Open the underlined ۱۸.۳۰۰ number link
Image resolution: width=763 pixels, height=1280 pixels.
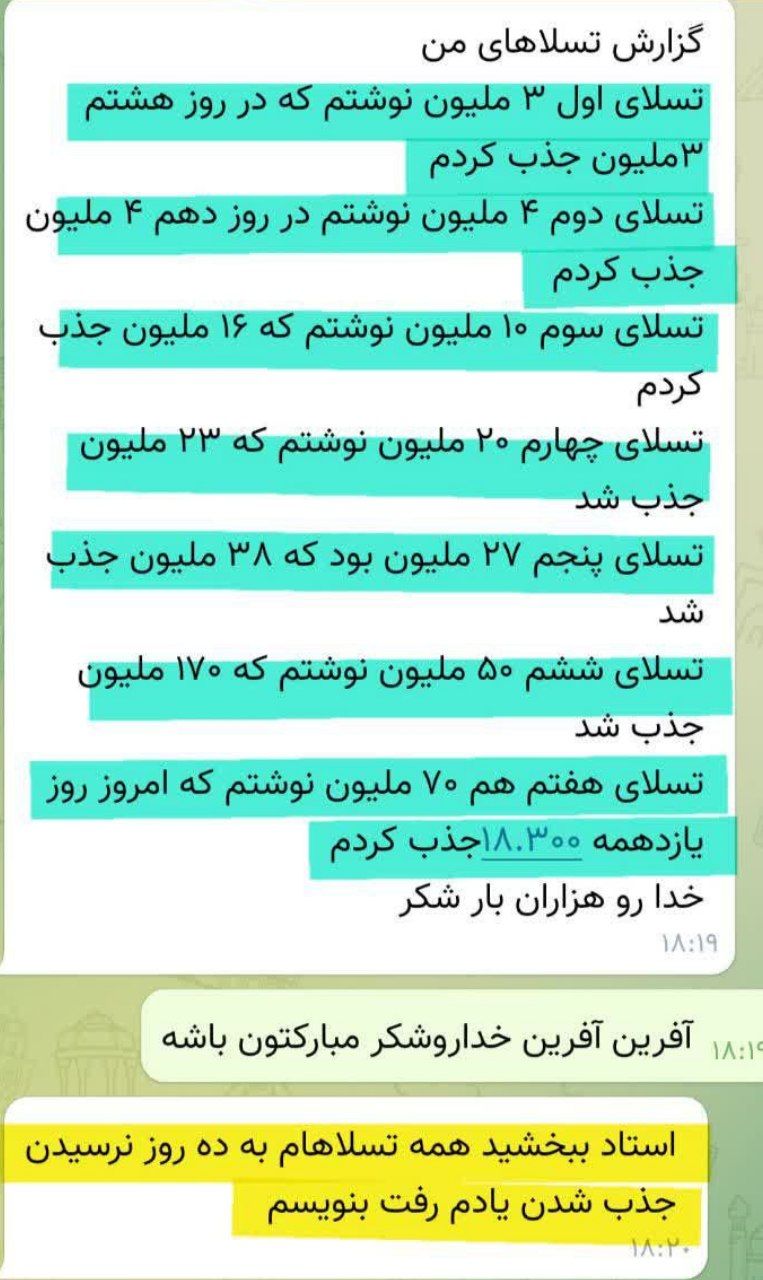(x=531, y=840)
